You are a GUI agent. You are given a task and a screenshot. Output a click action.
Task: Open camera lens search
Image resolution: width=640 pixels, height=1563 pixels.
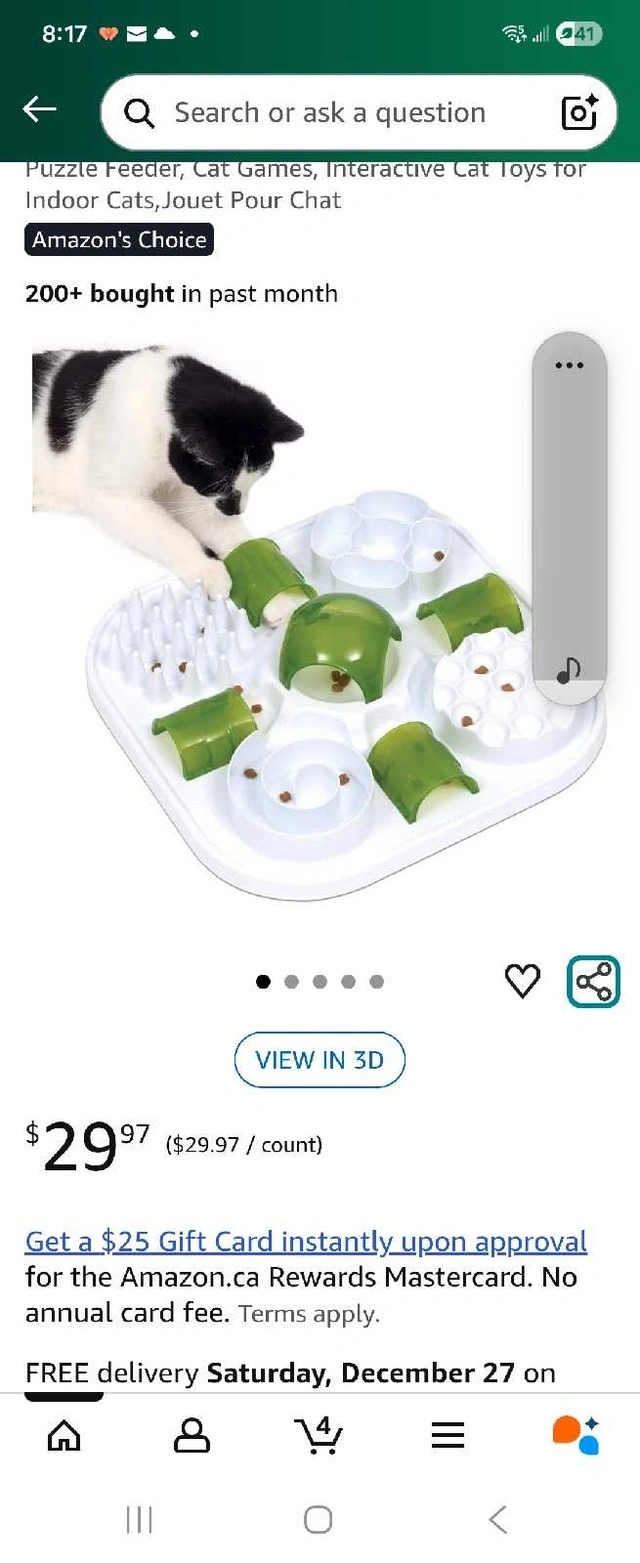tap(580, 113)
